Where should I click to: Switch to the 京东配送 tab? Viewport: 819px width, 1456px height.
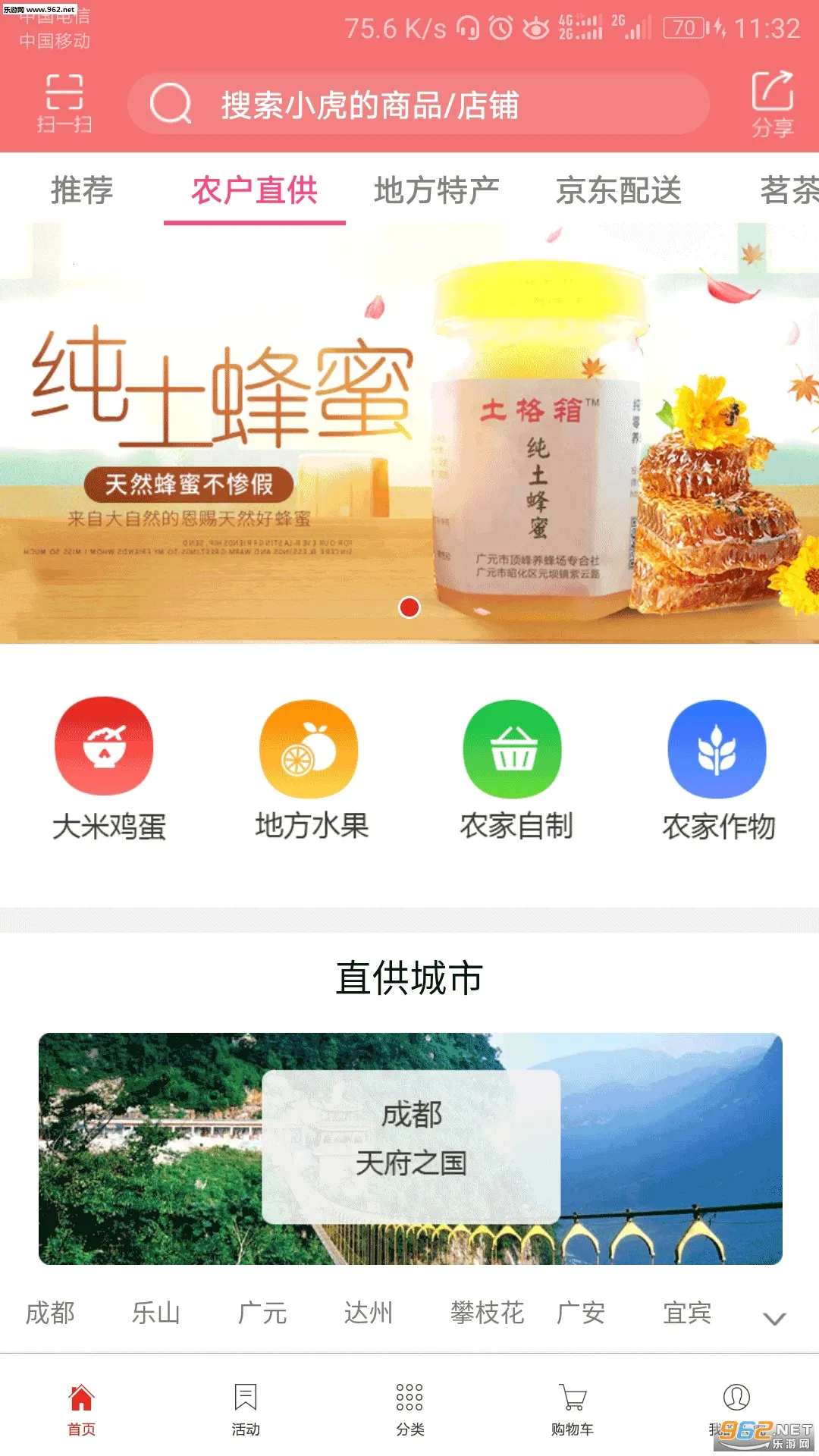click(x=618, y=190)
